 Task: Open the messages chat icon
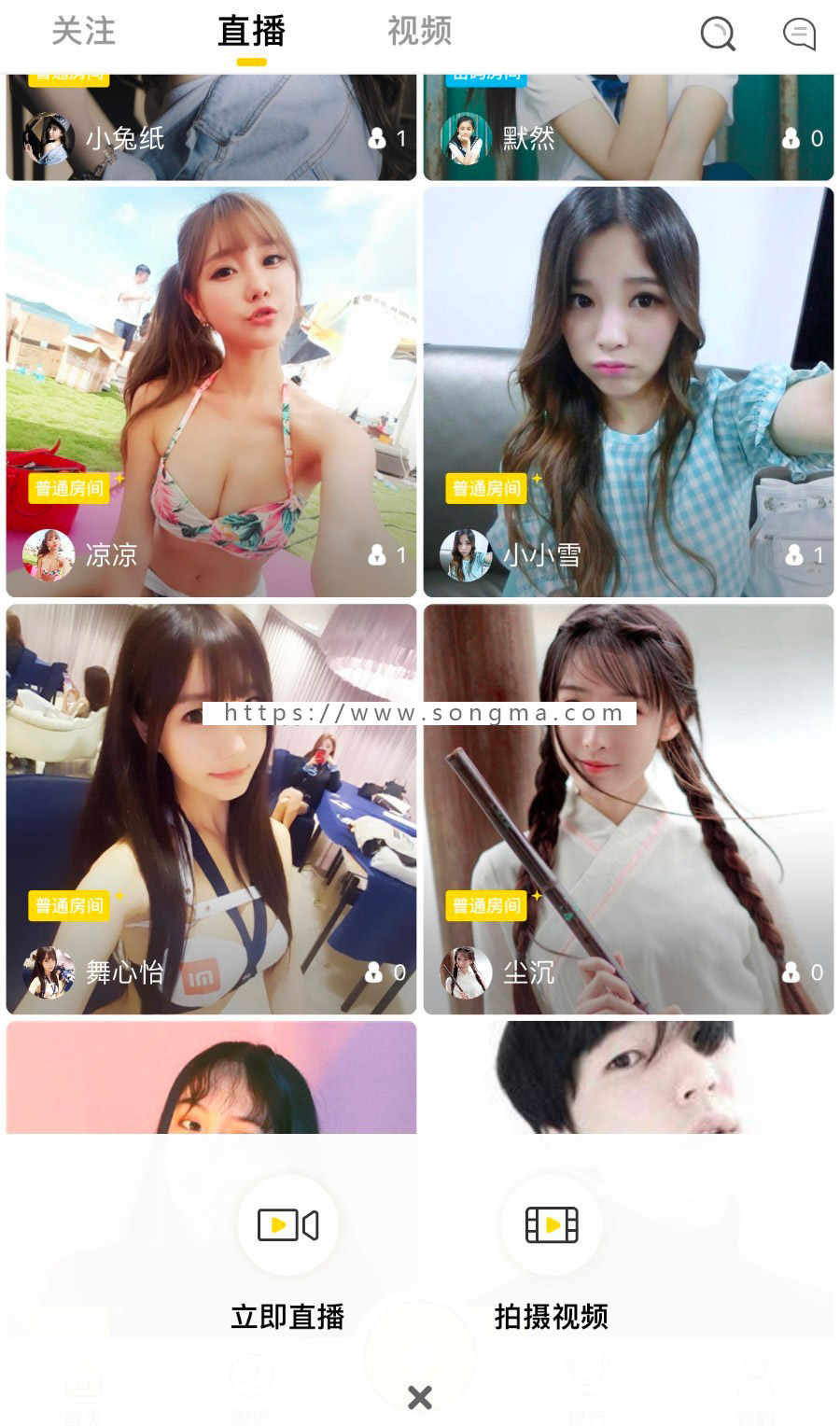(799, 35)
